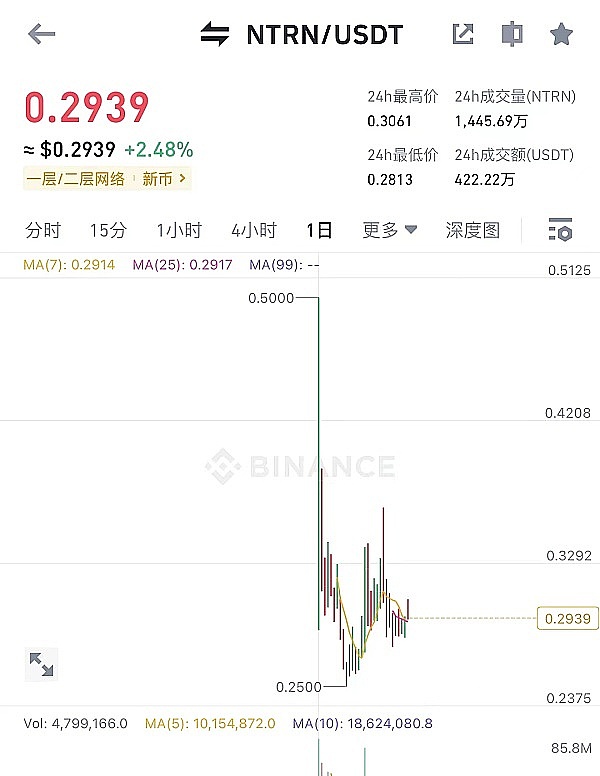Open chart indicator settings
The height and width of the screenshot is (776, 600).
pyautogui.click(x=560, y=230)
